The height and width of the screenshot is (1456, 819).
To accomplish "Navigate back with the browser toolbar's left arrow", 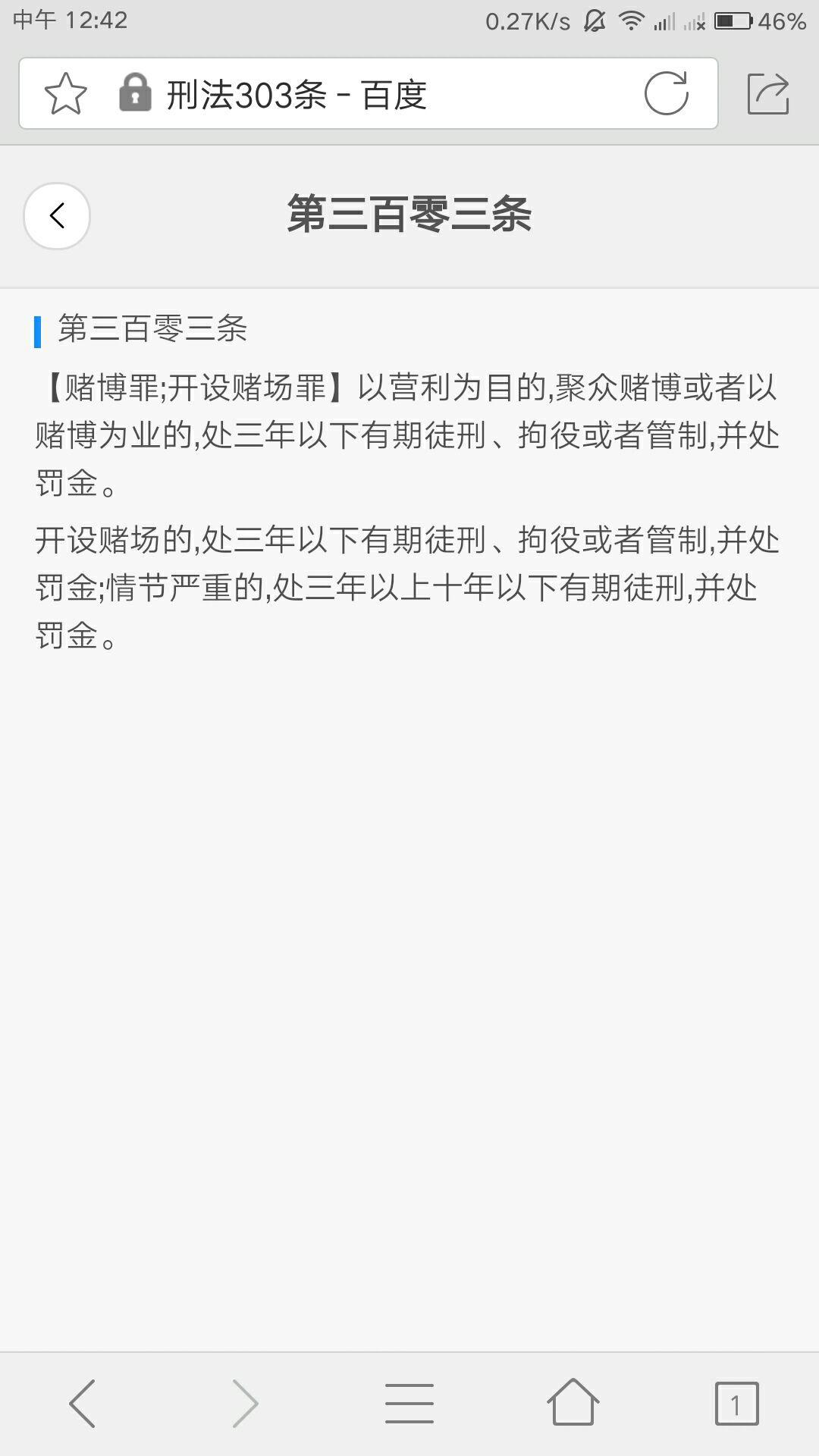I will point(82,1403).
